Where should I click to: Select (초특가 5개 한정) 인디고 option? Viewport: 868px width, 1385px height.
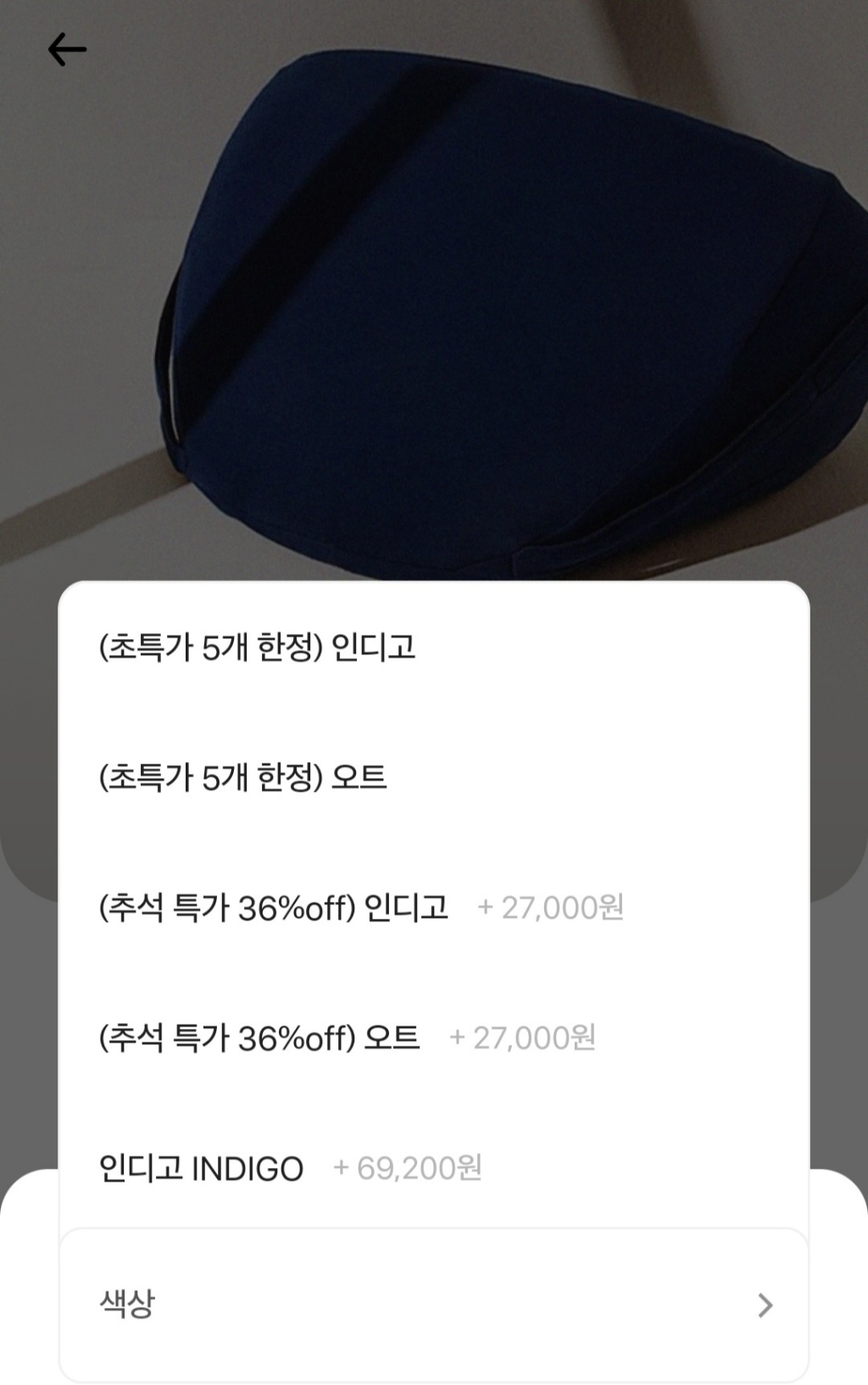click(258, 648)
